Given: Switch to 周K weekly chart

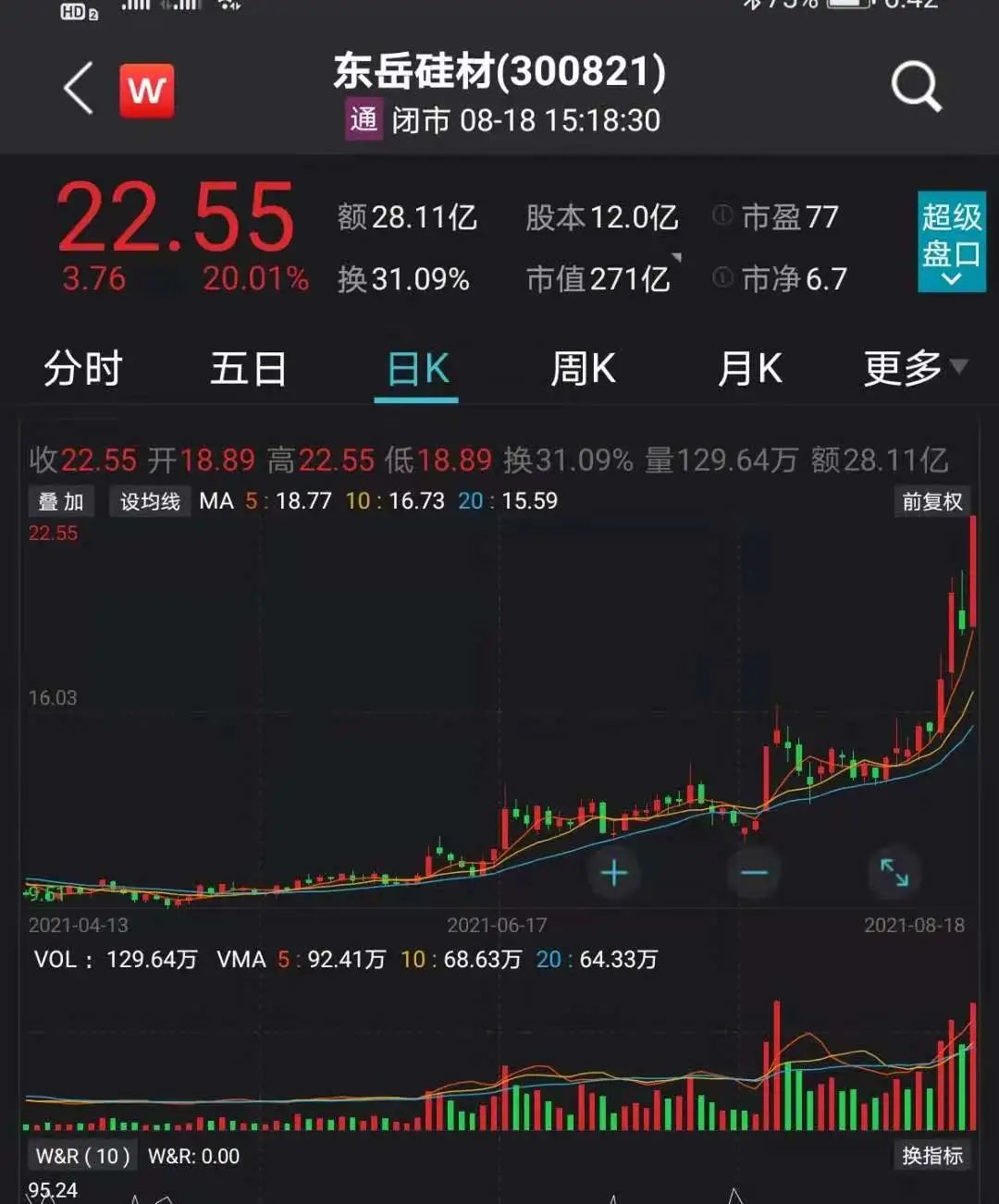Looking at the screenshot, I should coord(583,369).
